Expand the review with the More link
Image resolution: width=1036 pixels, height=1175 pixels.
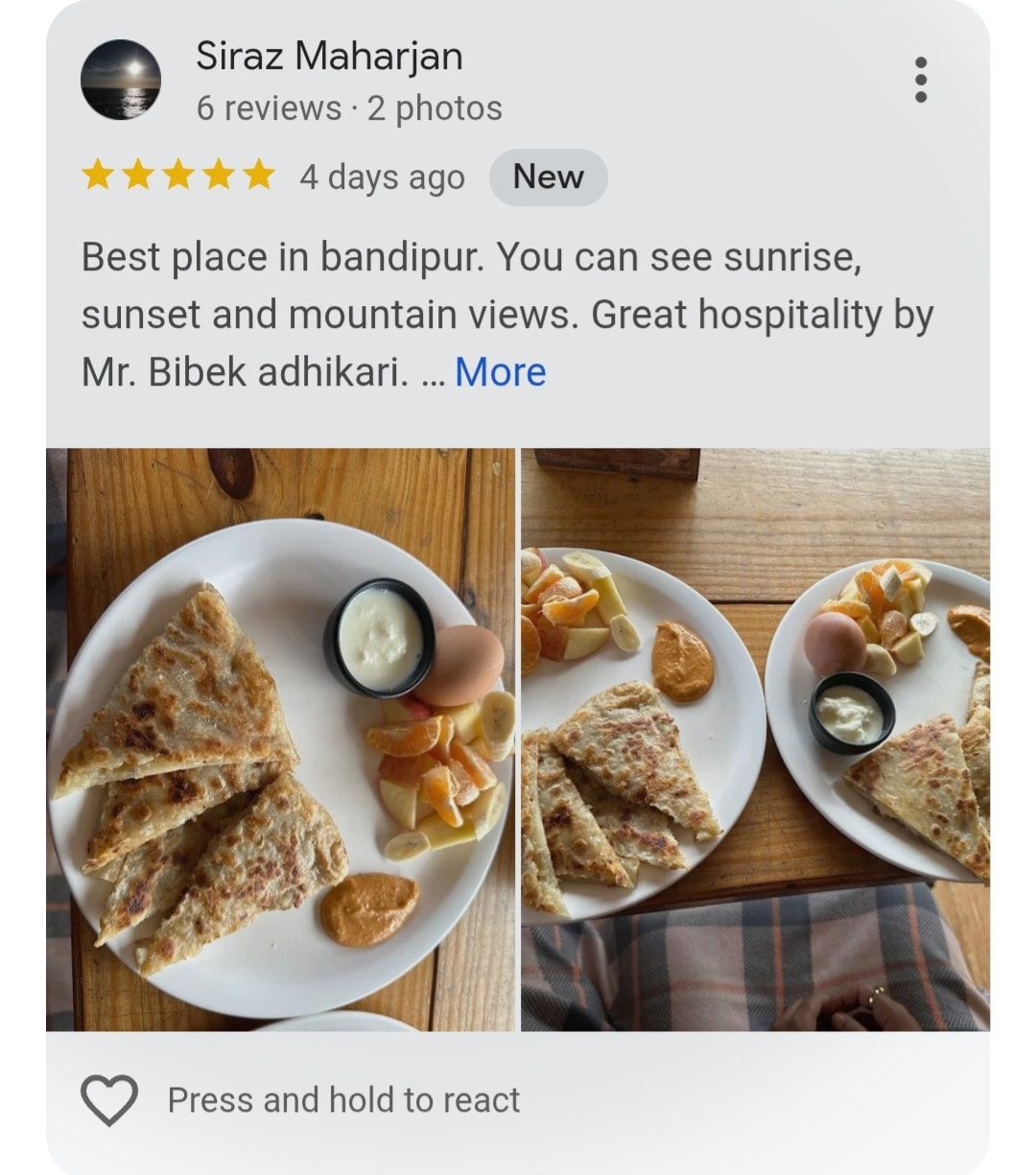[500, 372]
